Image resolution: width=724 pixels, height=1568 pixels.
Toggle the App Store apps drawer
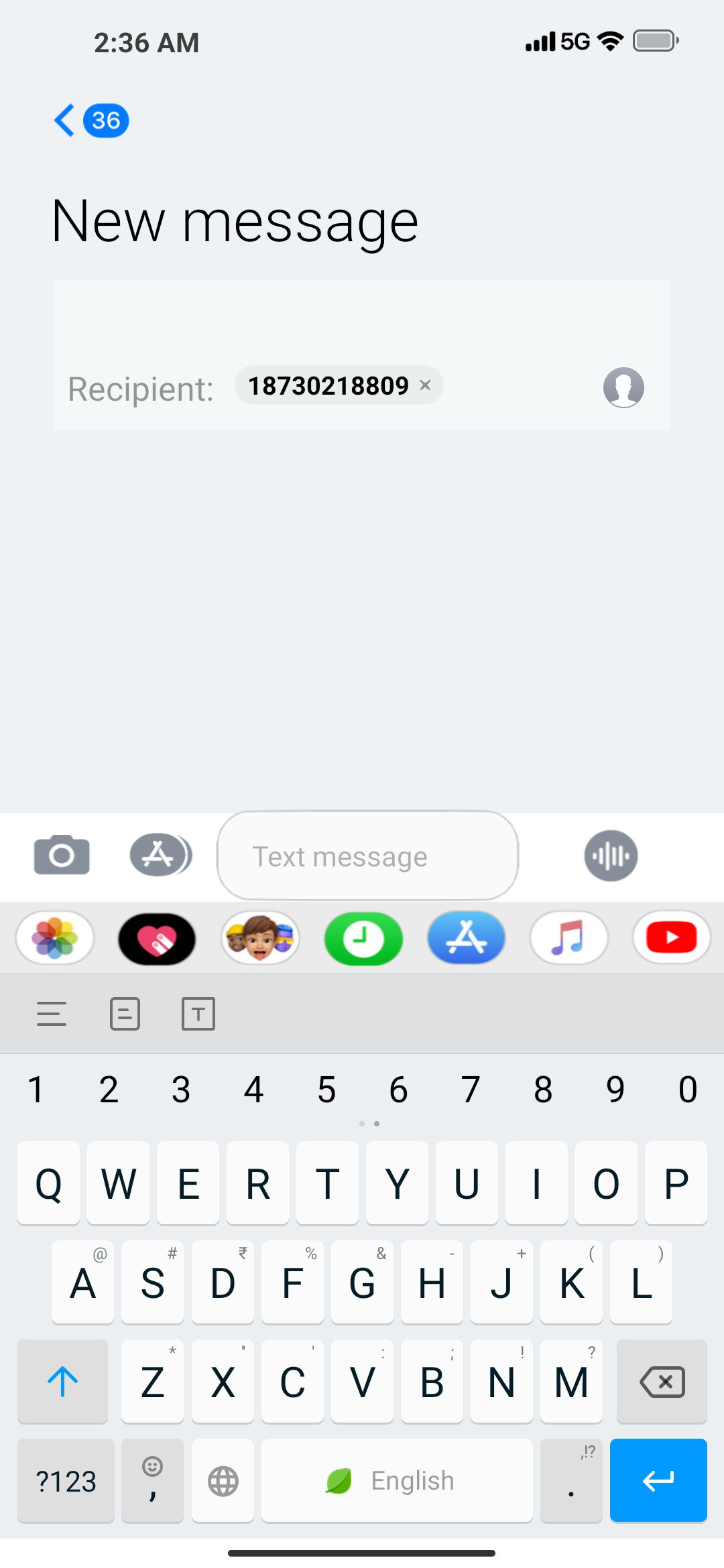click(161, 855)
